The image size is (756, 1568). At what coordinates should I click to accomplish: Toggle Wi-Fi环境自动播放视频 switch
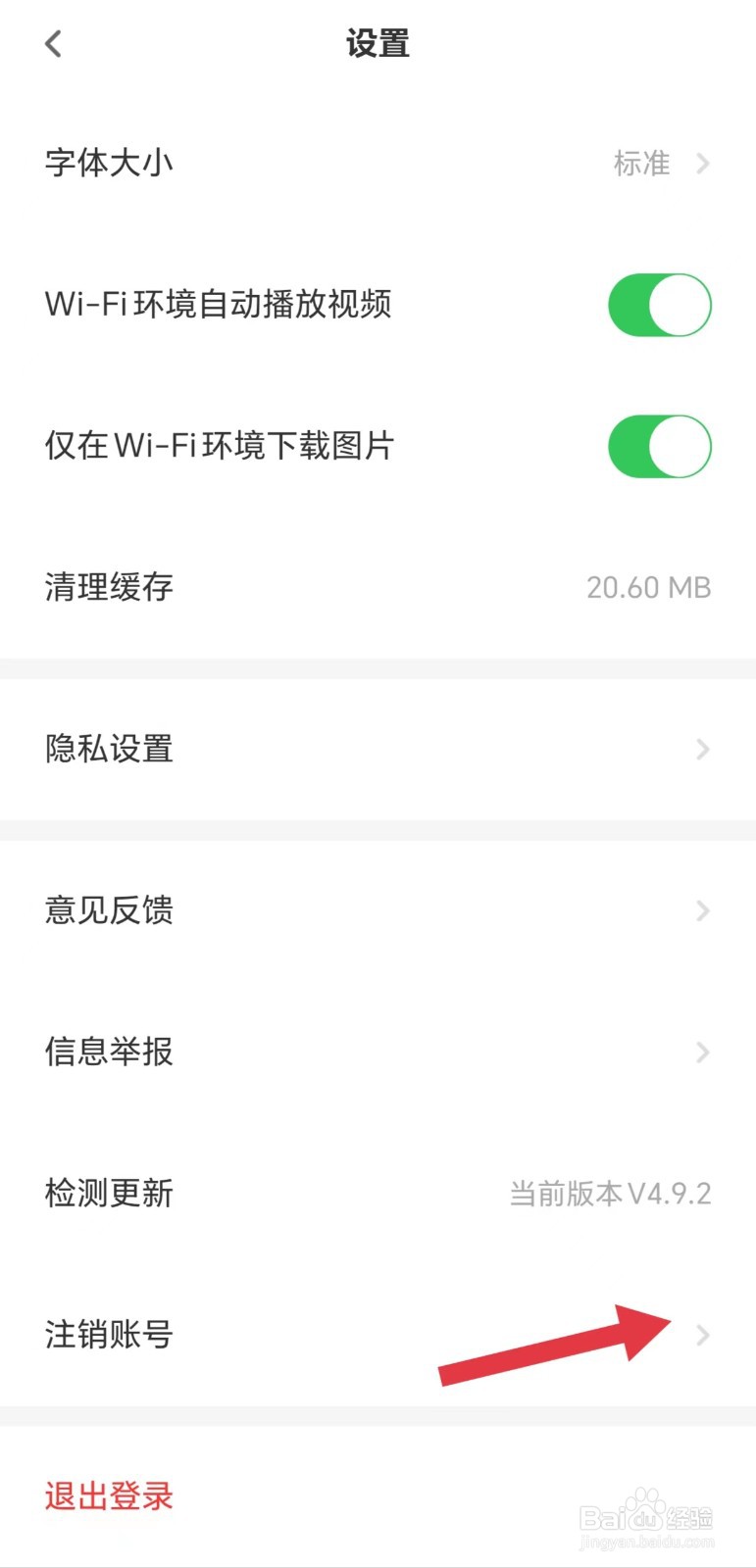659,305
